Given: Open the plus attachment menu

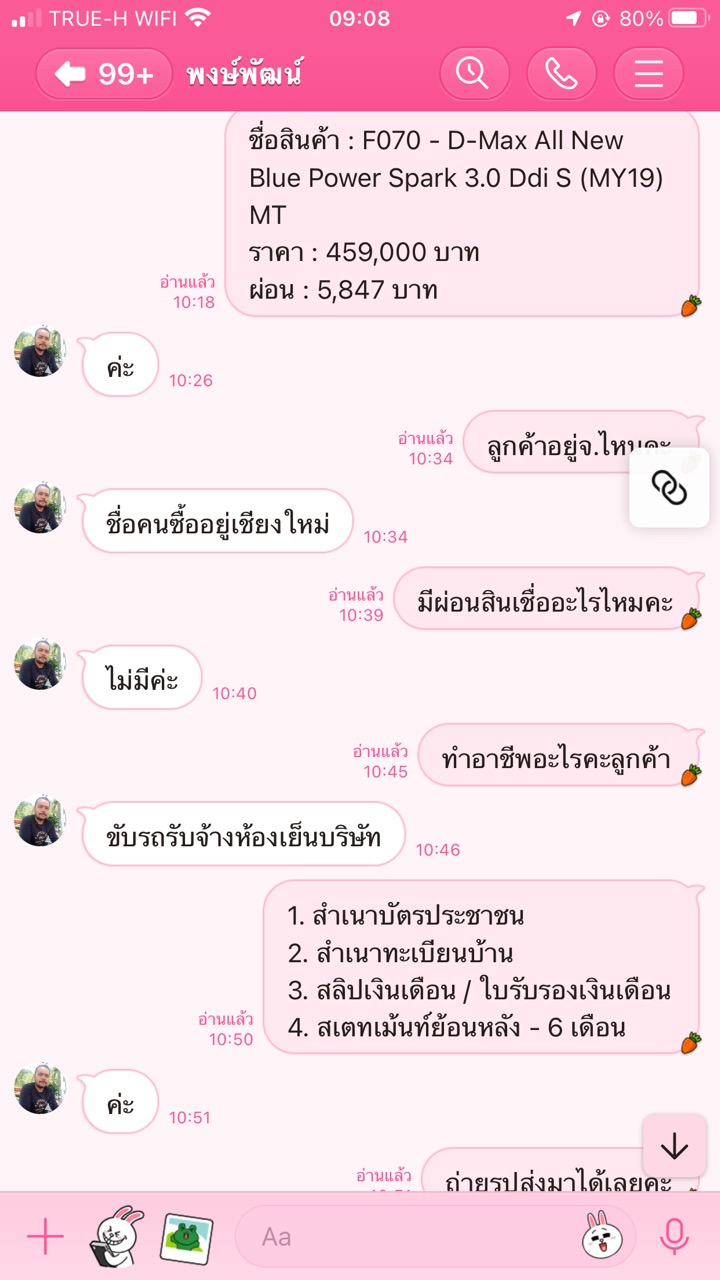Looking at the screenshot, I should tap(45, 1237).
